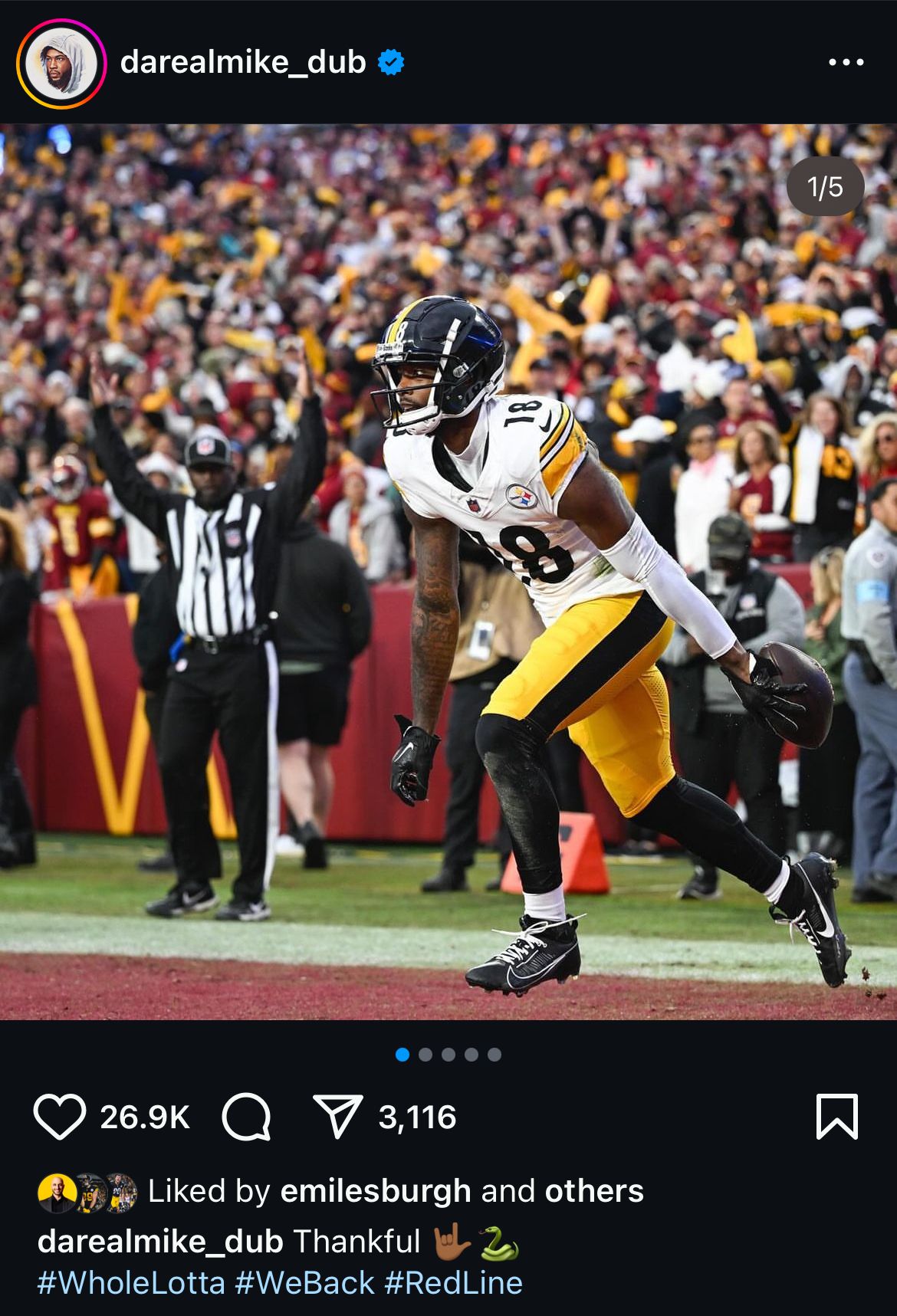
Task: View others who liked the post
Action: pyautogui.click(x=593, y=1190)
